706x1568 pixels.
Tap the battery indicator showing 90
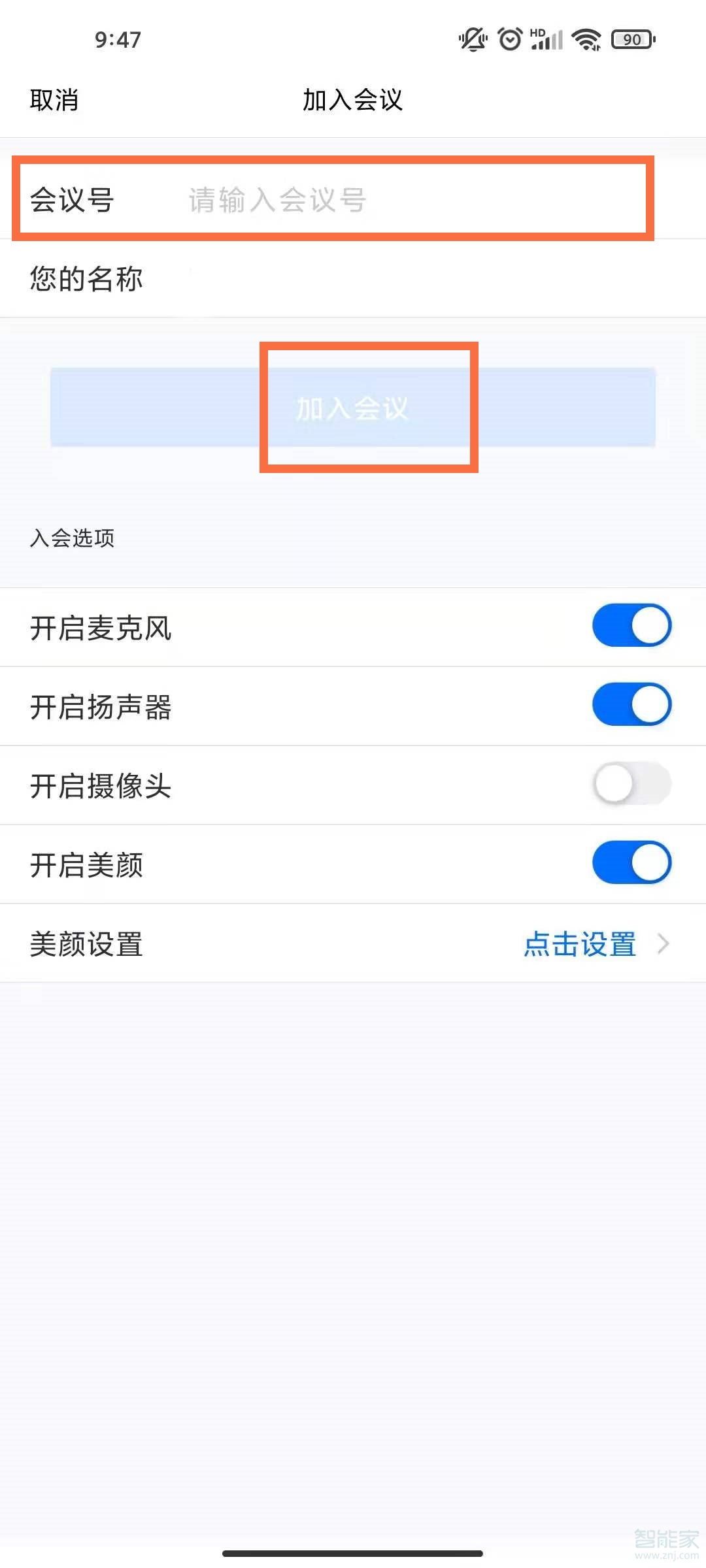631,39
